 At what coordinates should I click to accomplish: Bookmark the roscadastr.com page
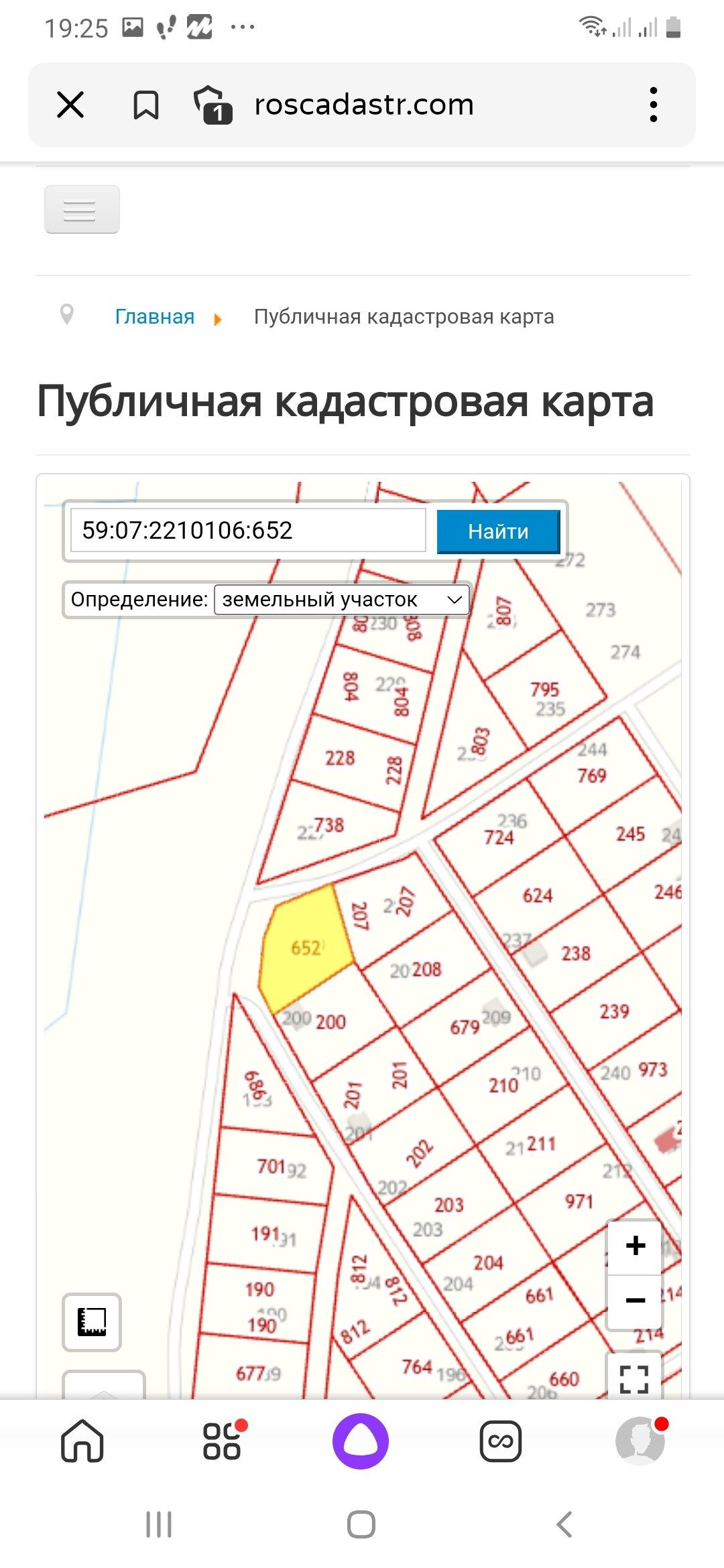[145, 105]
